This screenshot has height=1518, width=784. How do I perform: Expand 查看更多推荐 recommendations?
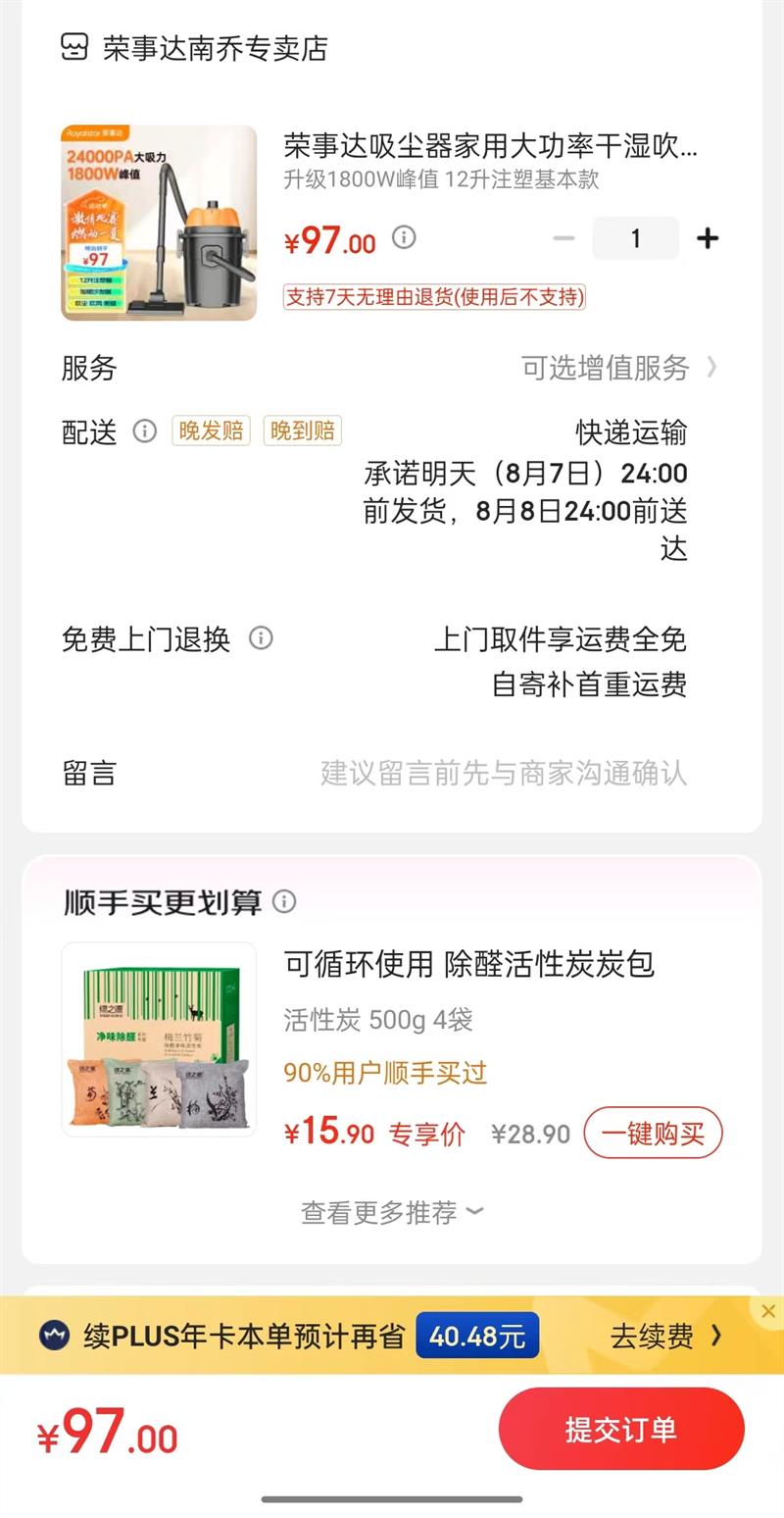click(392, 1212)
